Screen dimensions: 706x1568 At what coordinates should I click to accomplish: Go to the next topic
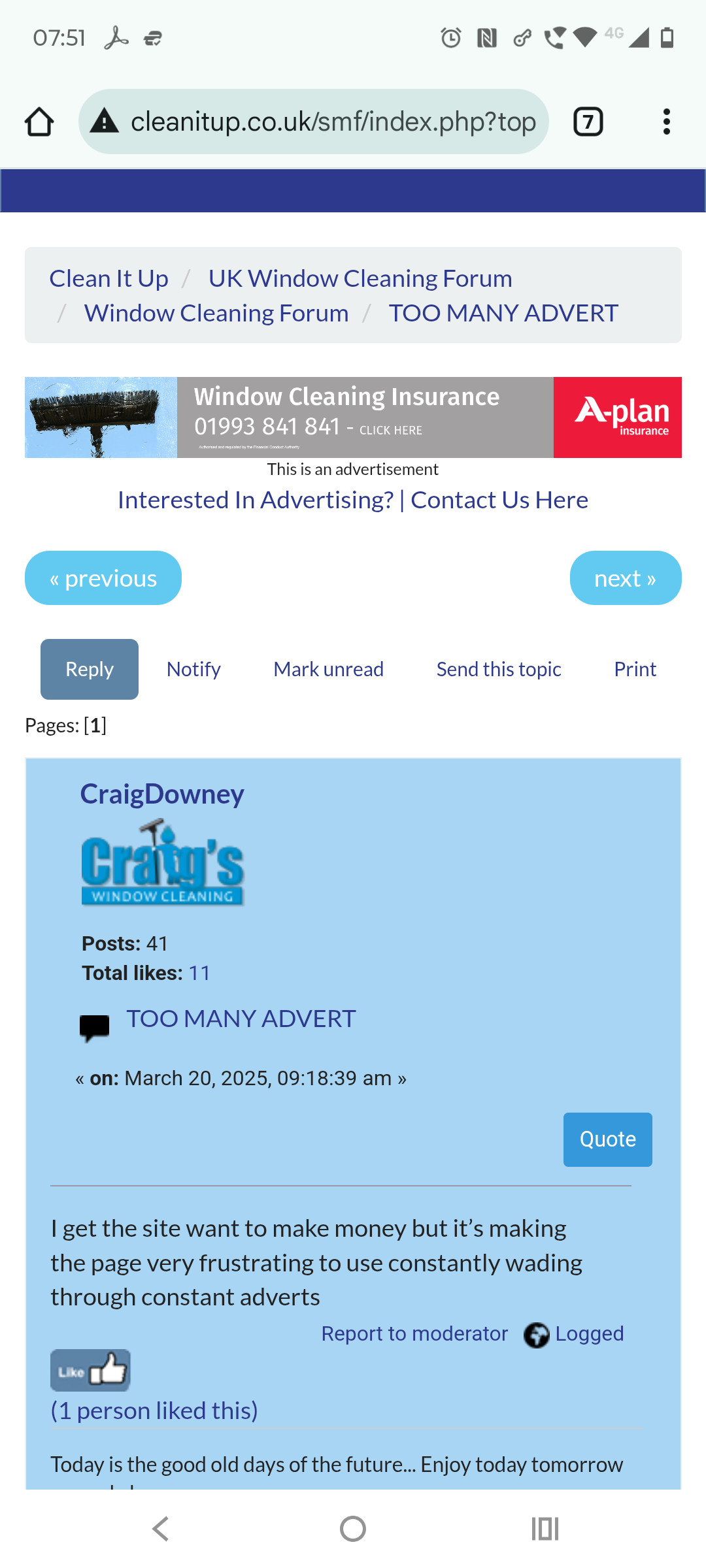point(625,578)
